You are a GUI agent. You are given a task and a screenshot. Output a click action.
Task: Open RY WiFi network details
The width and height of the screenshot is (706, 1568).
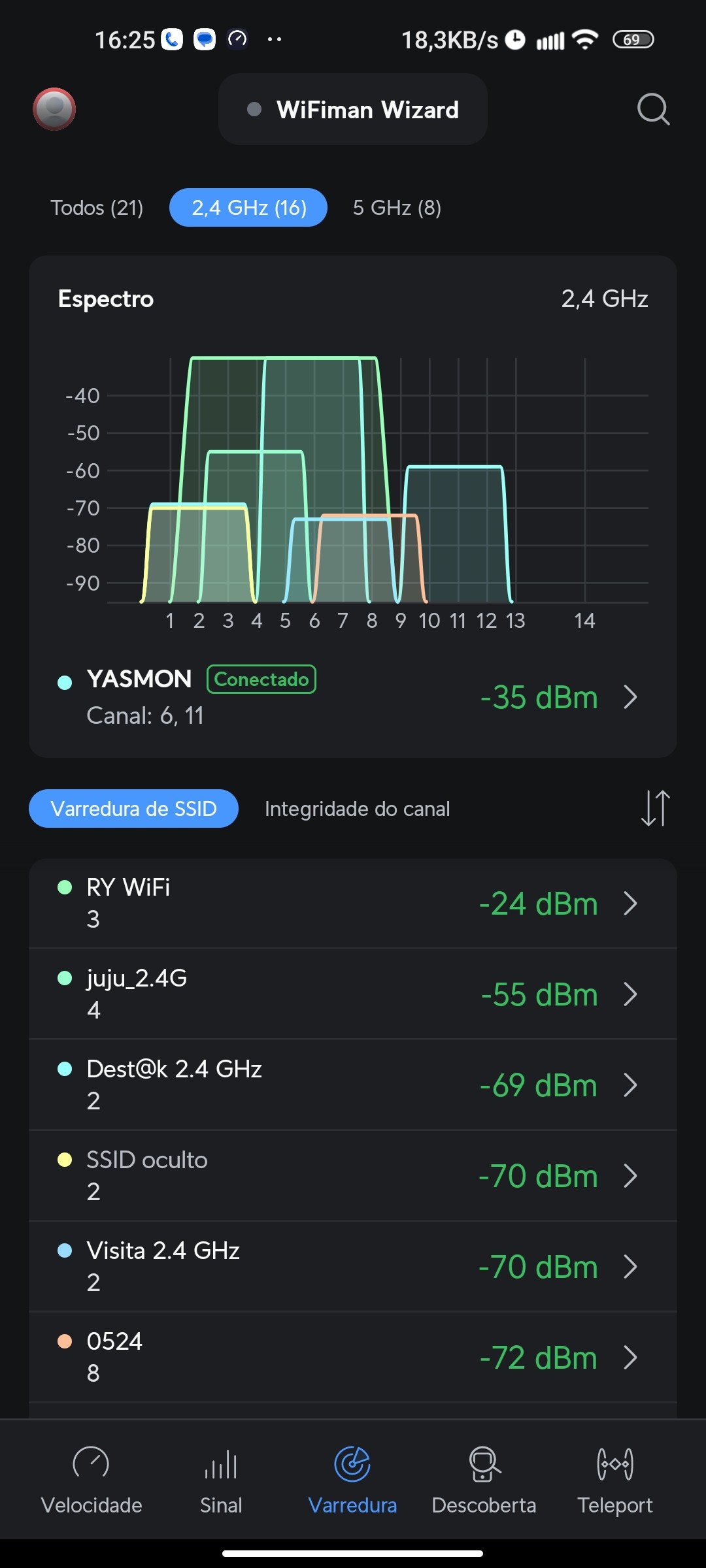[x=353, y=904]
